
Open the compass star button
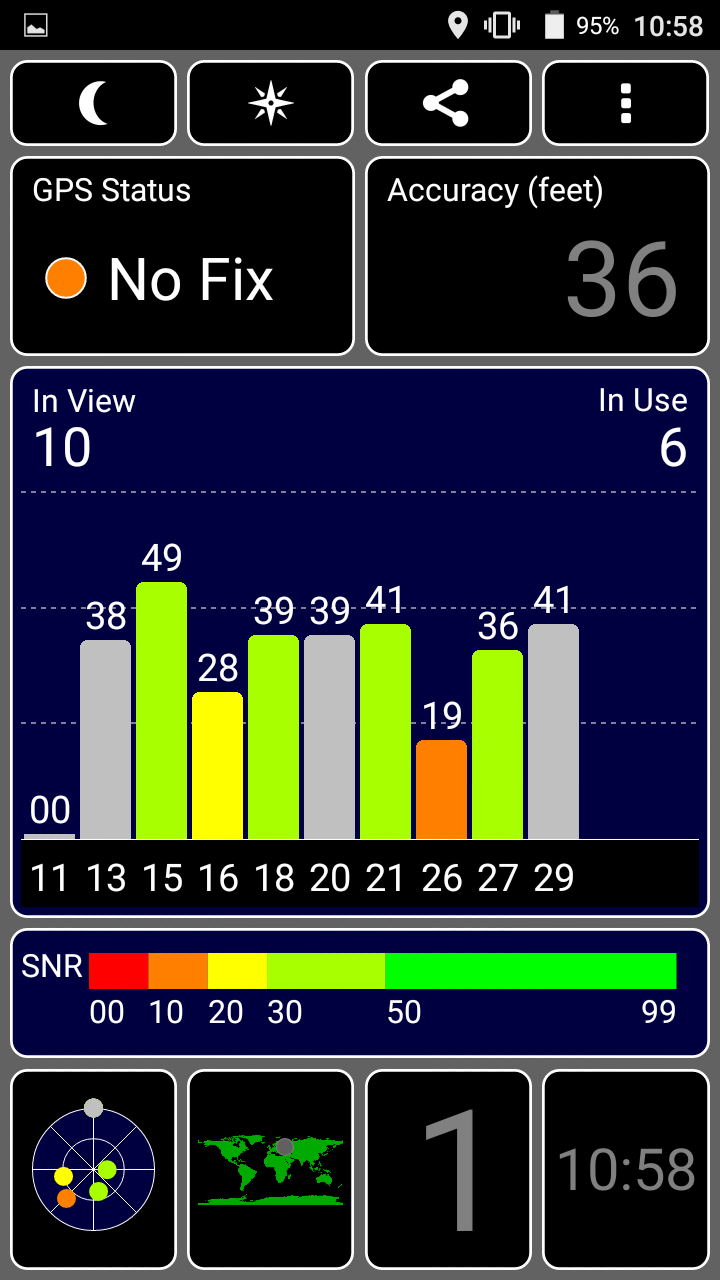[x=270, y=103]
